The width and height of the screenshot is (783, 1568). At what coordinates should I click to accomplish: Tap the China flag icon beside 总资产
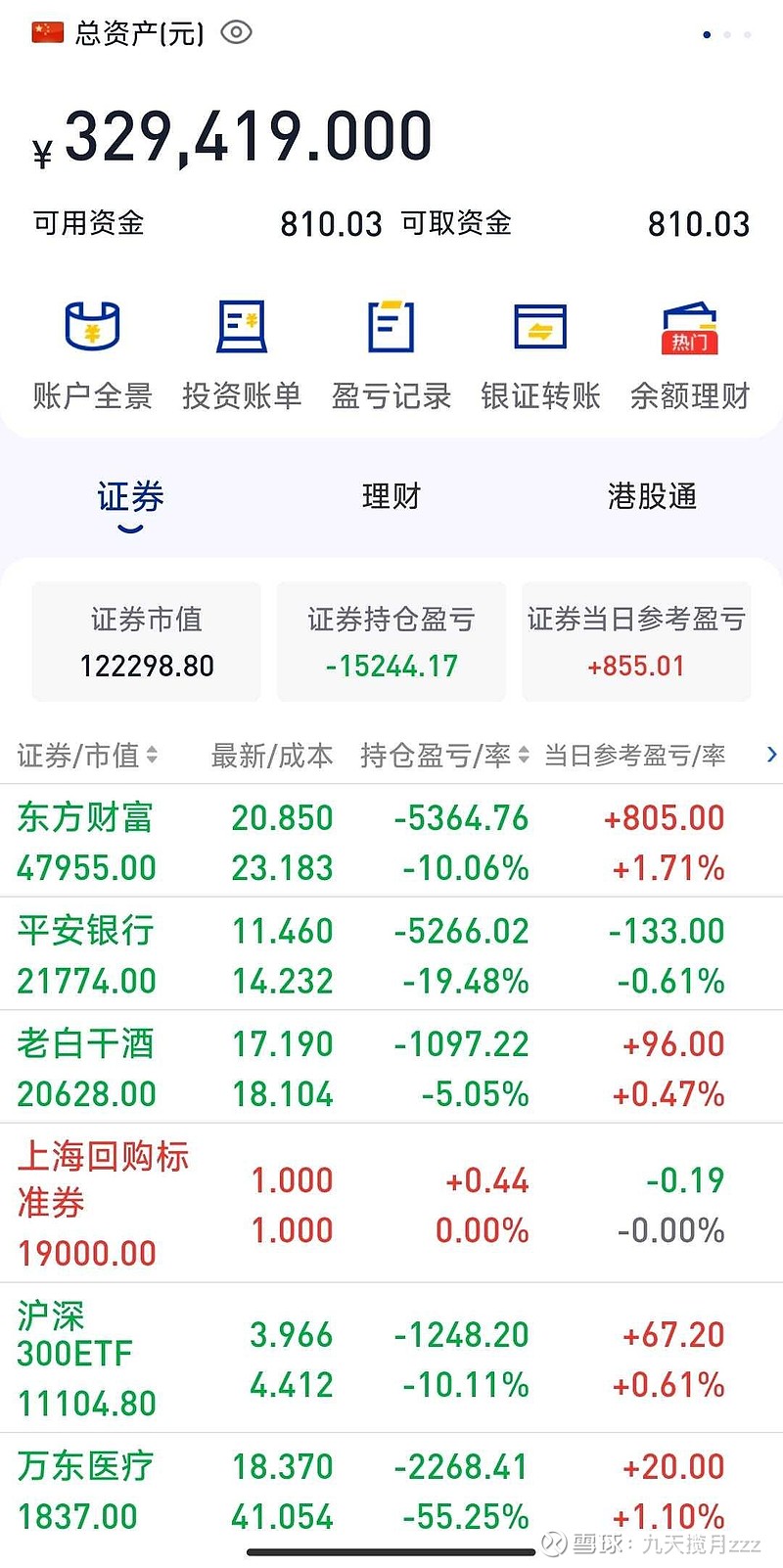[46, 31]
